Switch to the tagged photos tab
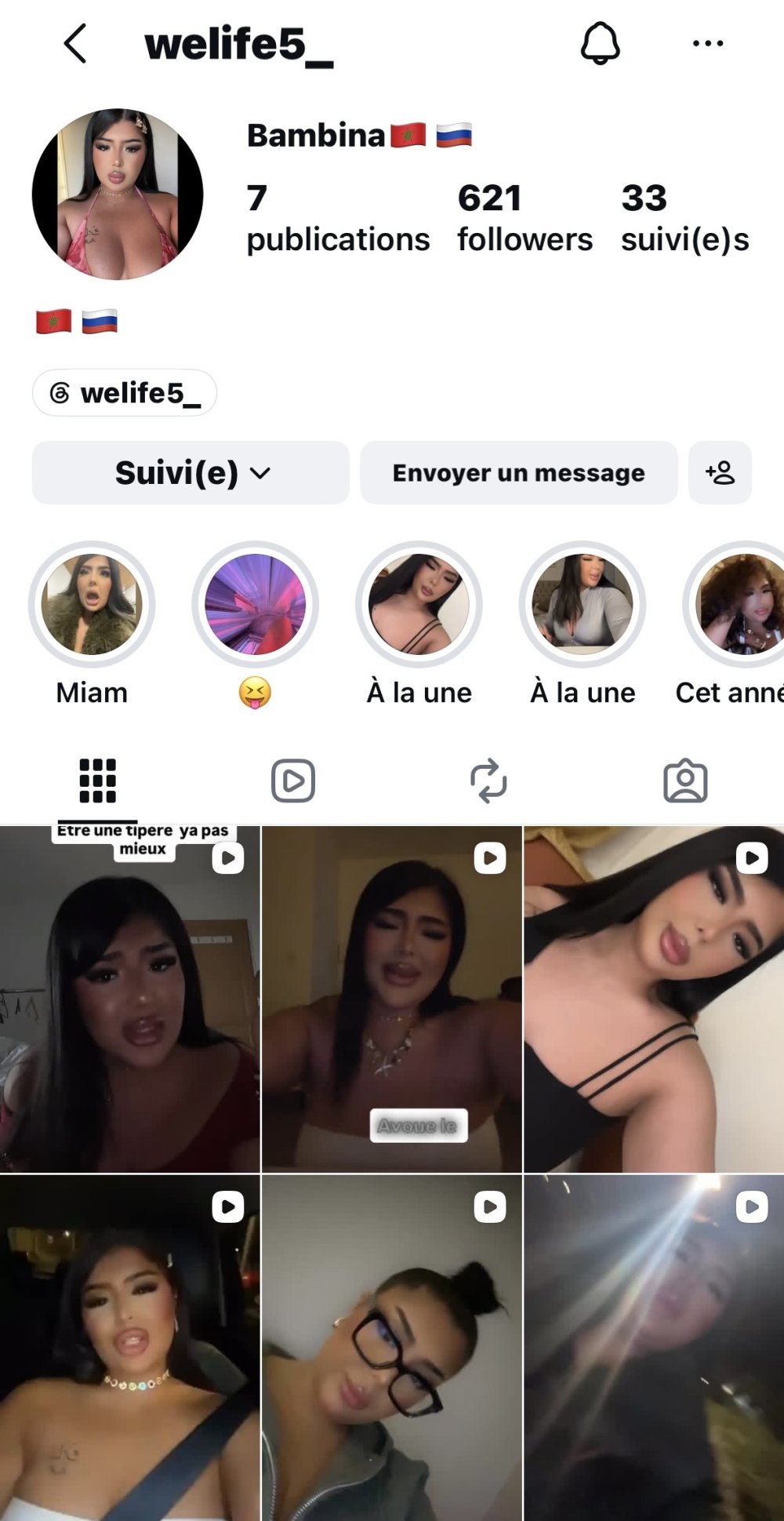Image resolution: width=784 pixels, height=1521 pixels. 685,781
